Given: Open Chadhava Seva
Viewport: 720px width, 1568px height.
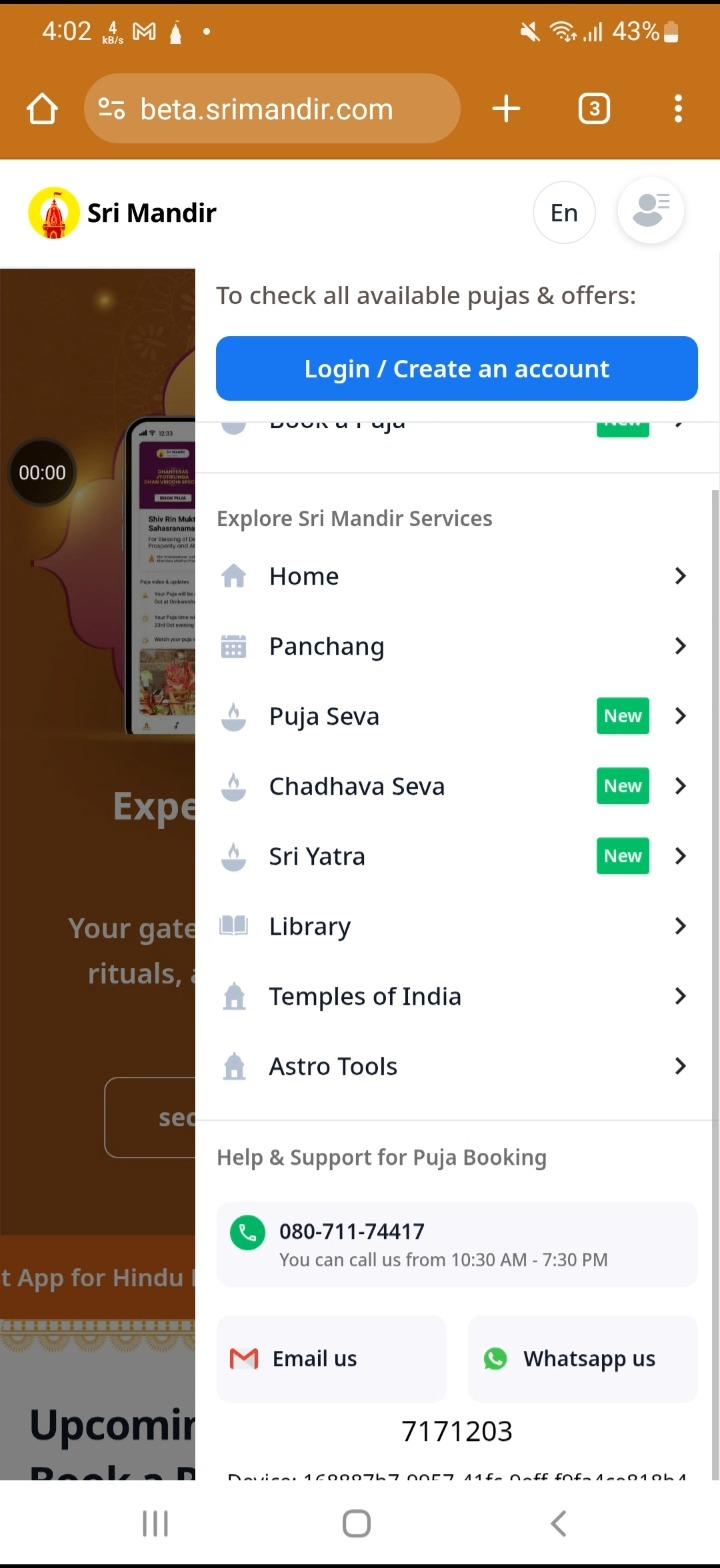Looking at the screenshot, I should [x=456, y=786].
